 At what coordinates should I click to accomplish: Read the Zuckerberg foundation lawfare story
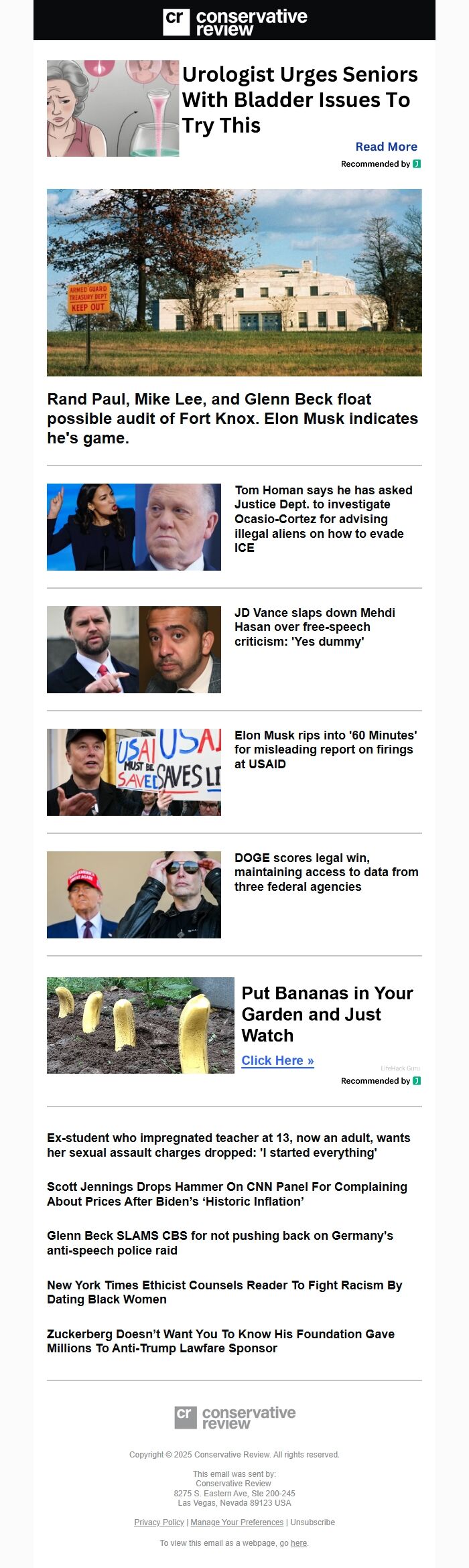[x=220, y=1341]
